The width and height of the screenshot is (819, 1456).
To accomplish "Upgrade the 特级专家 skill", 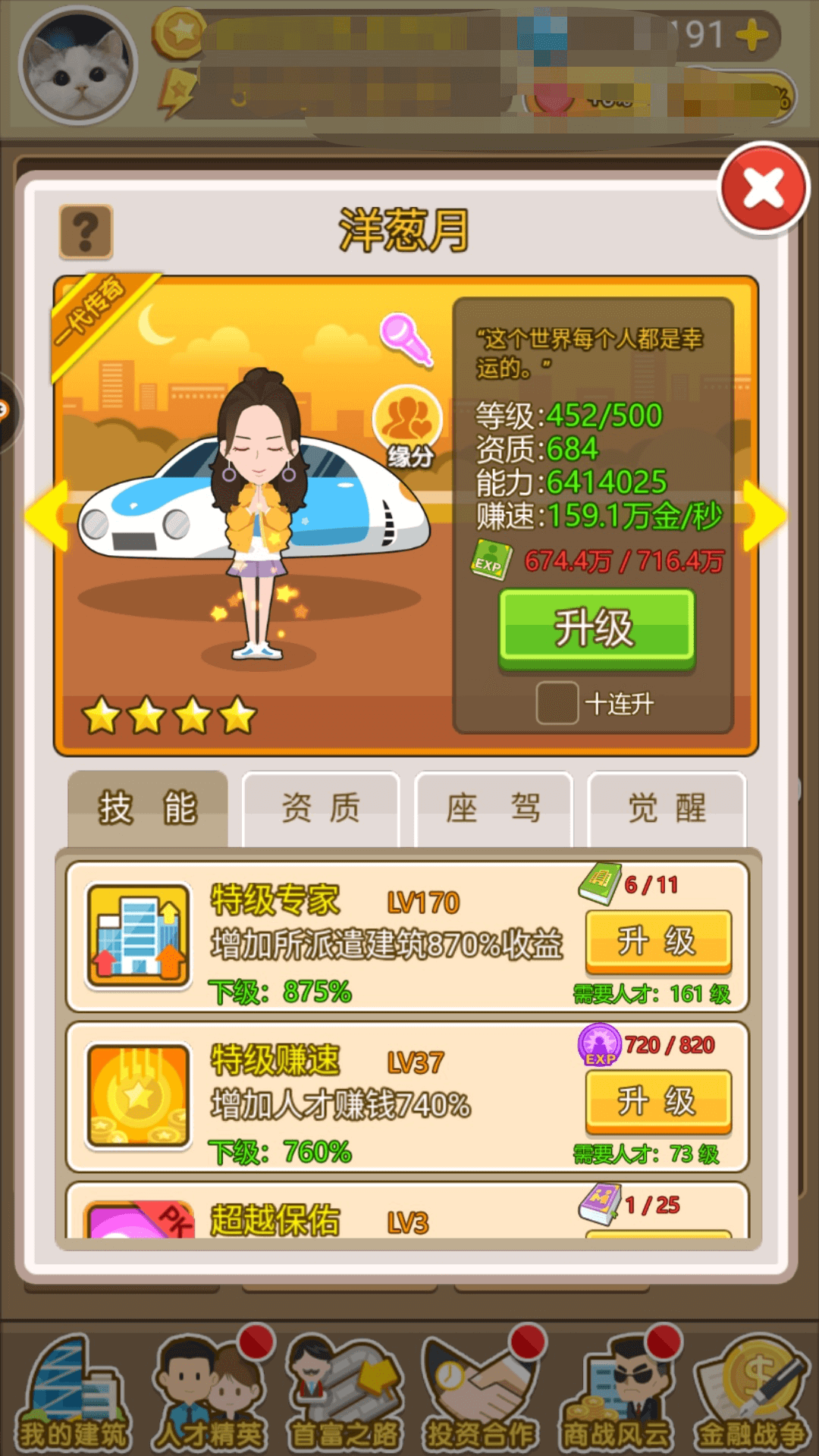I will coord(657,942).
